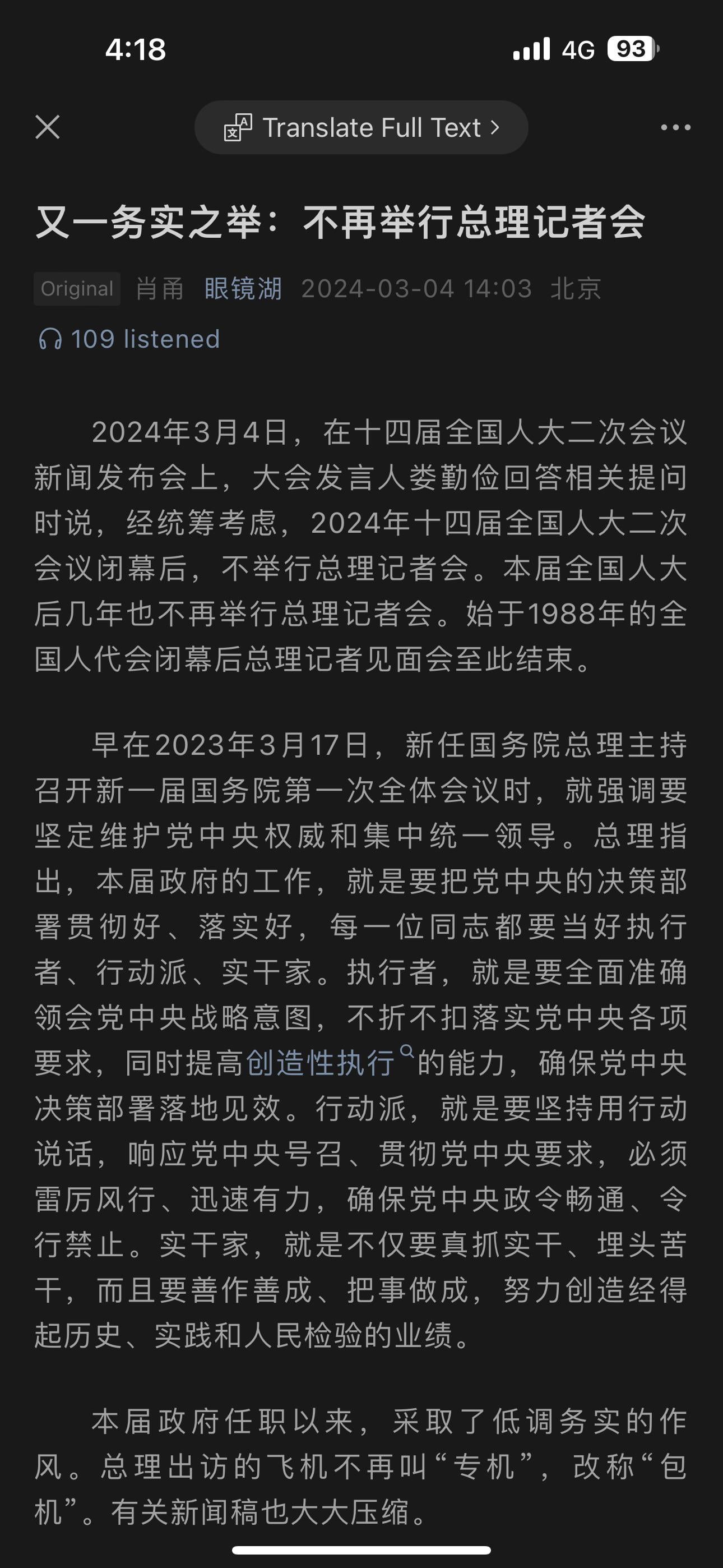Tap Translate Full Text button
Image resolution: width=723 pixels, height=1568 pixels.
point(361,127)
